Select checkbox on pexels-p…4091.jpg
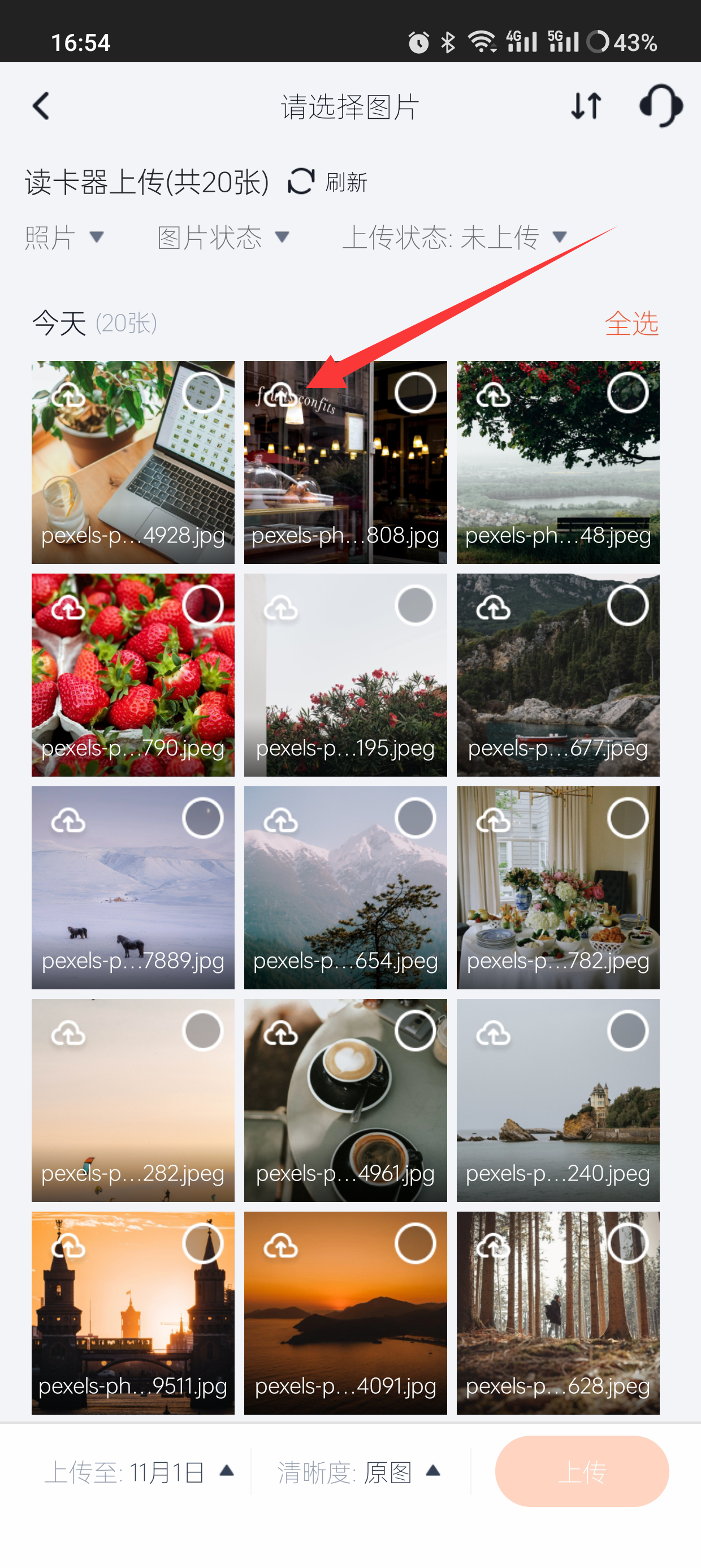 point(415,1243)
